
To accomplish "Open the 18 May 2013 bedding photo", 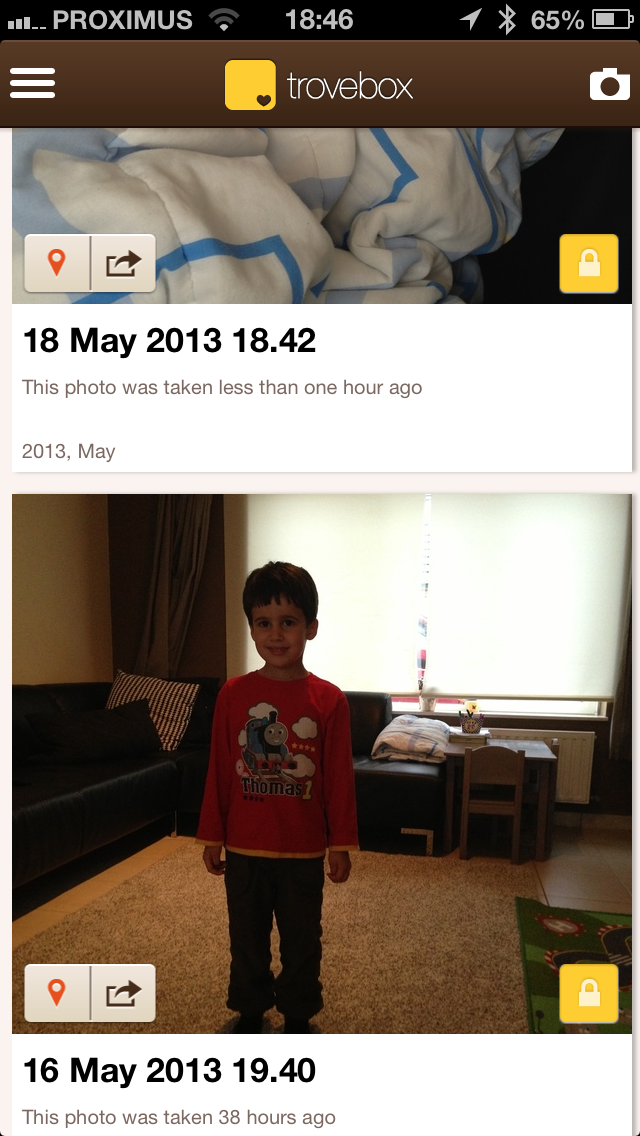I will coord(320,190).
